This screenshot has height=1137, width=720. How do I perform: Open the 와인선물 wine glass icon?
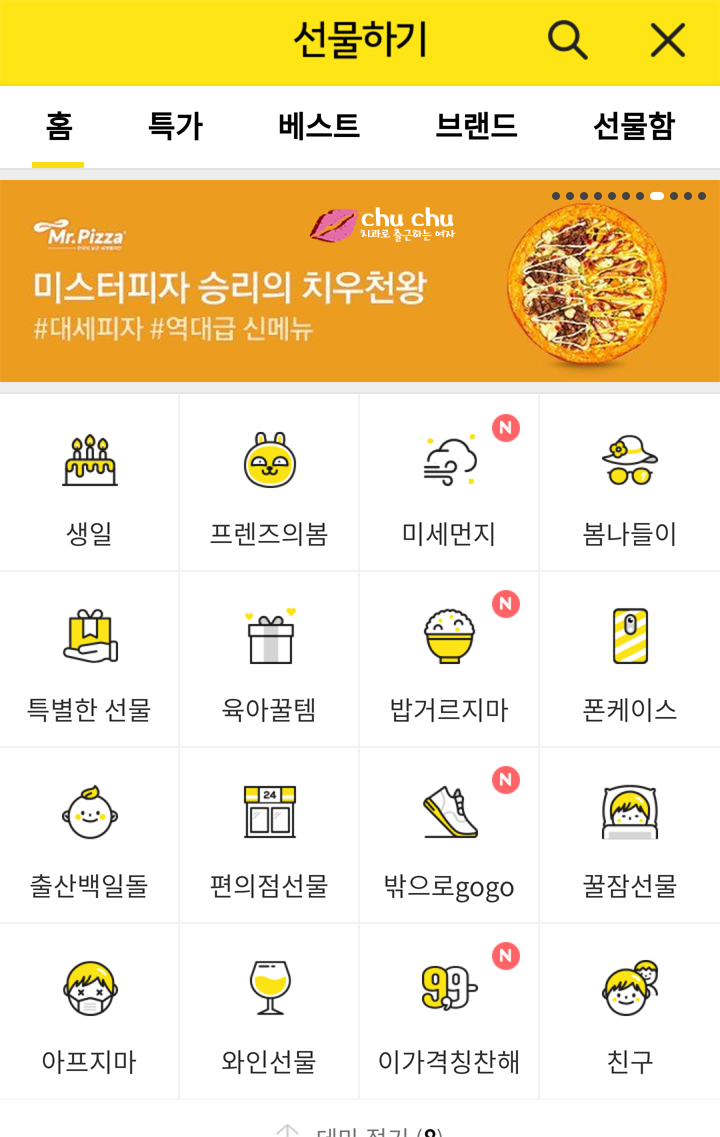pyautogui.click(x=269, y=990)
